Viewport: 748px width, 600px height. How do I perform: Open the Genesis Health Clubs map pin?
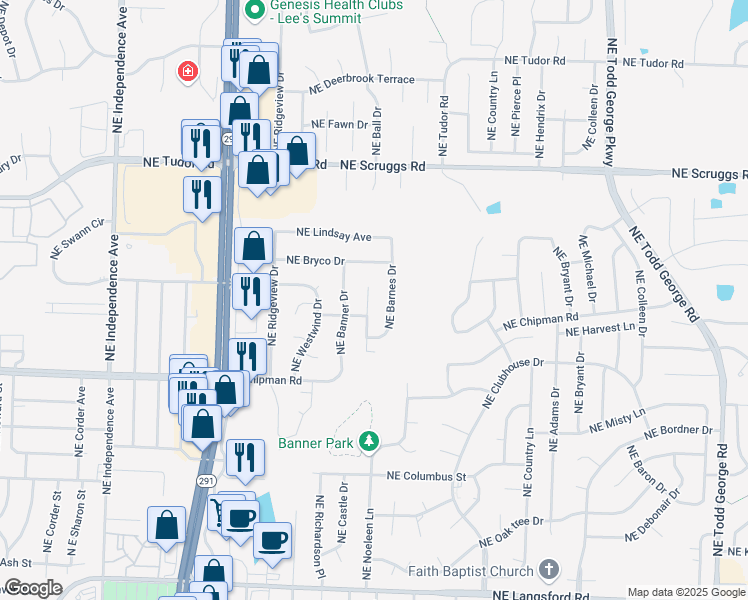[255, 10]
